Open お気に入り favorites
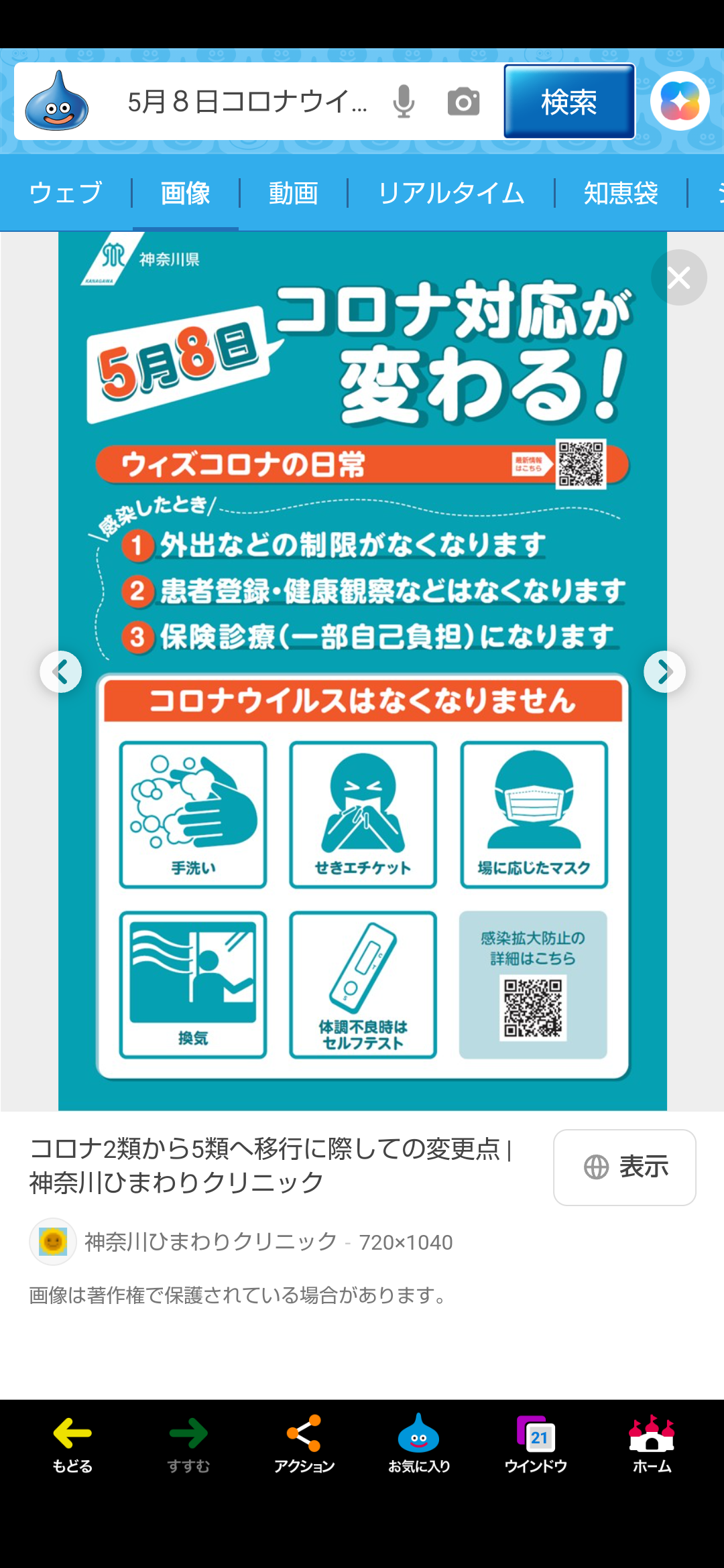Image resolution: width=724 pixels, height=1568 pixels. click(x=419, y=1444)
